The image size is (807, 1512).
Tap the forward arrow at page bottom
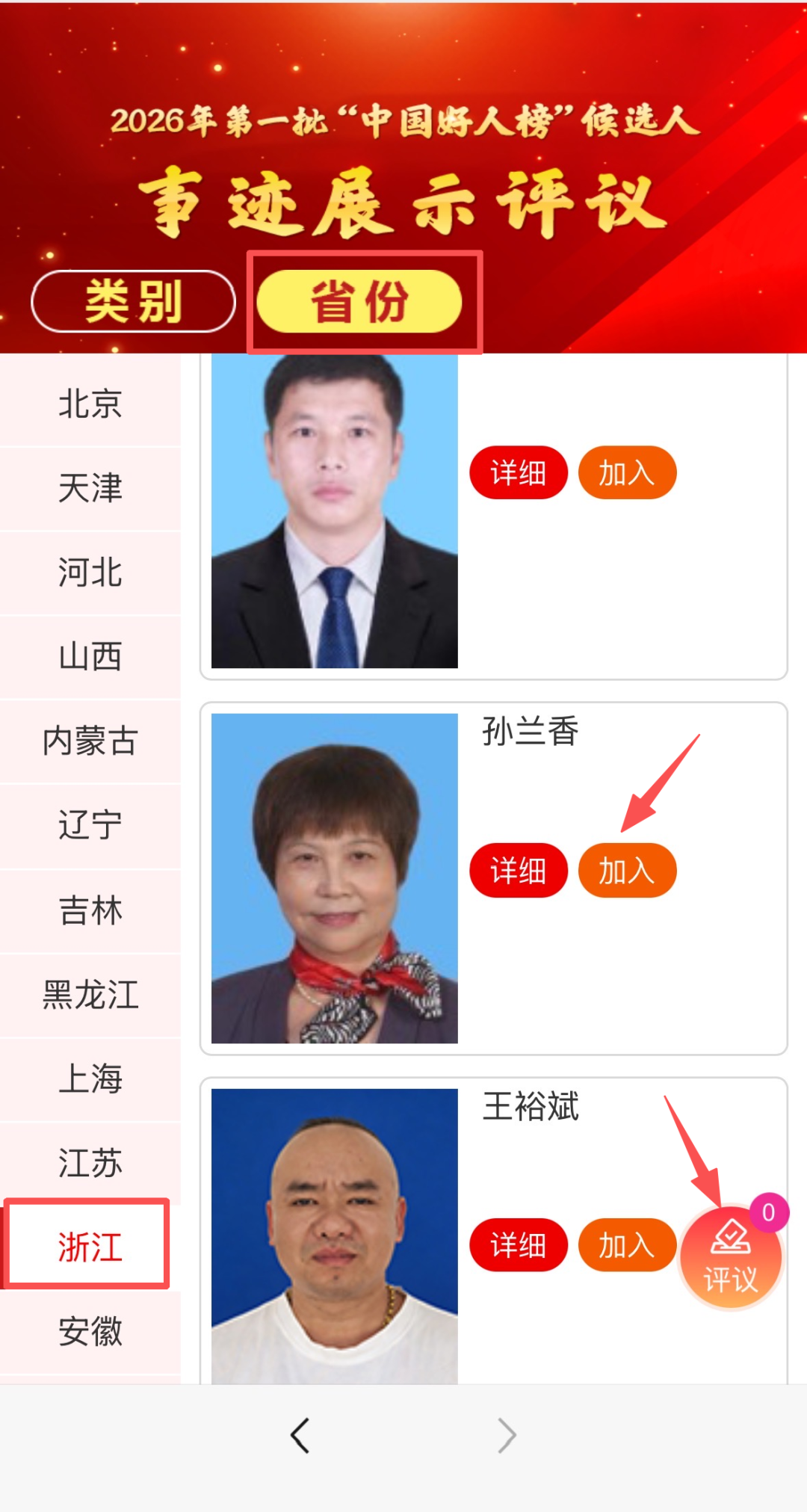[x=507, y=1433]
